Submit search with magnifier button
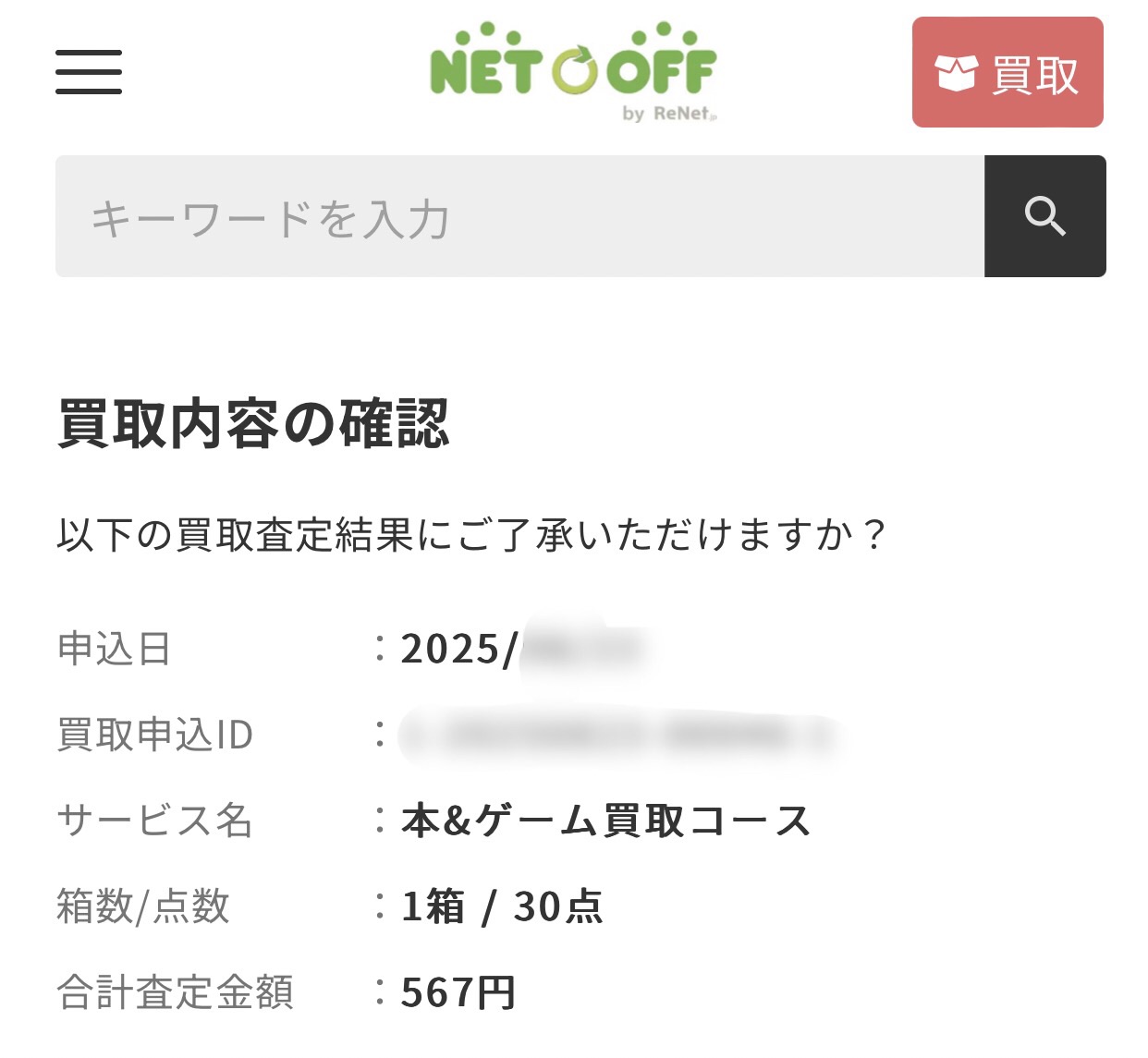The height and width of the screenshot is (1058, 1148). coord(1044,217)
